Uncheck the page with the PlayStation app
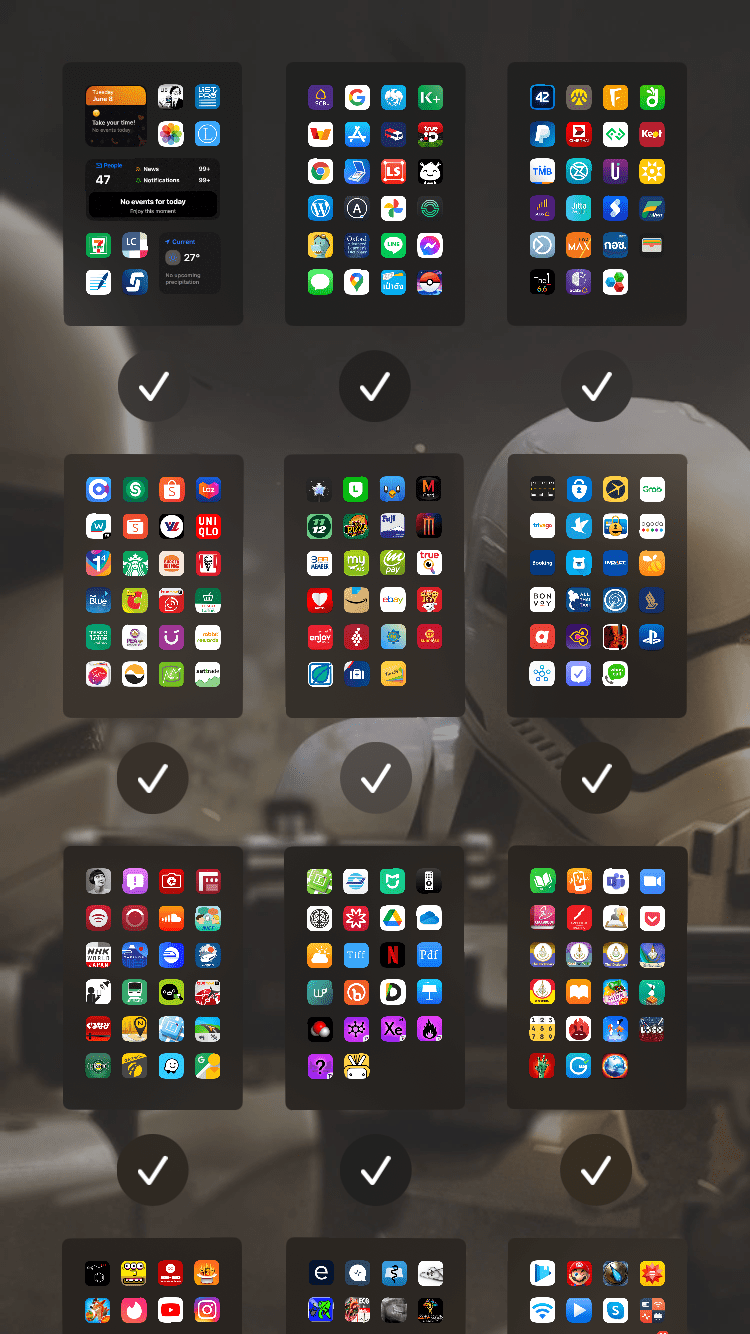The height and width of the screenshot is (1334, 750). [x=597, y=779]
